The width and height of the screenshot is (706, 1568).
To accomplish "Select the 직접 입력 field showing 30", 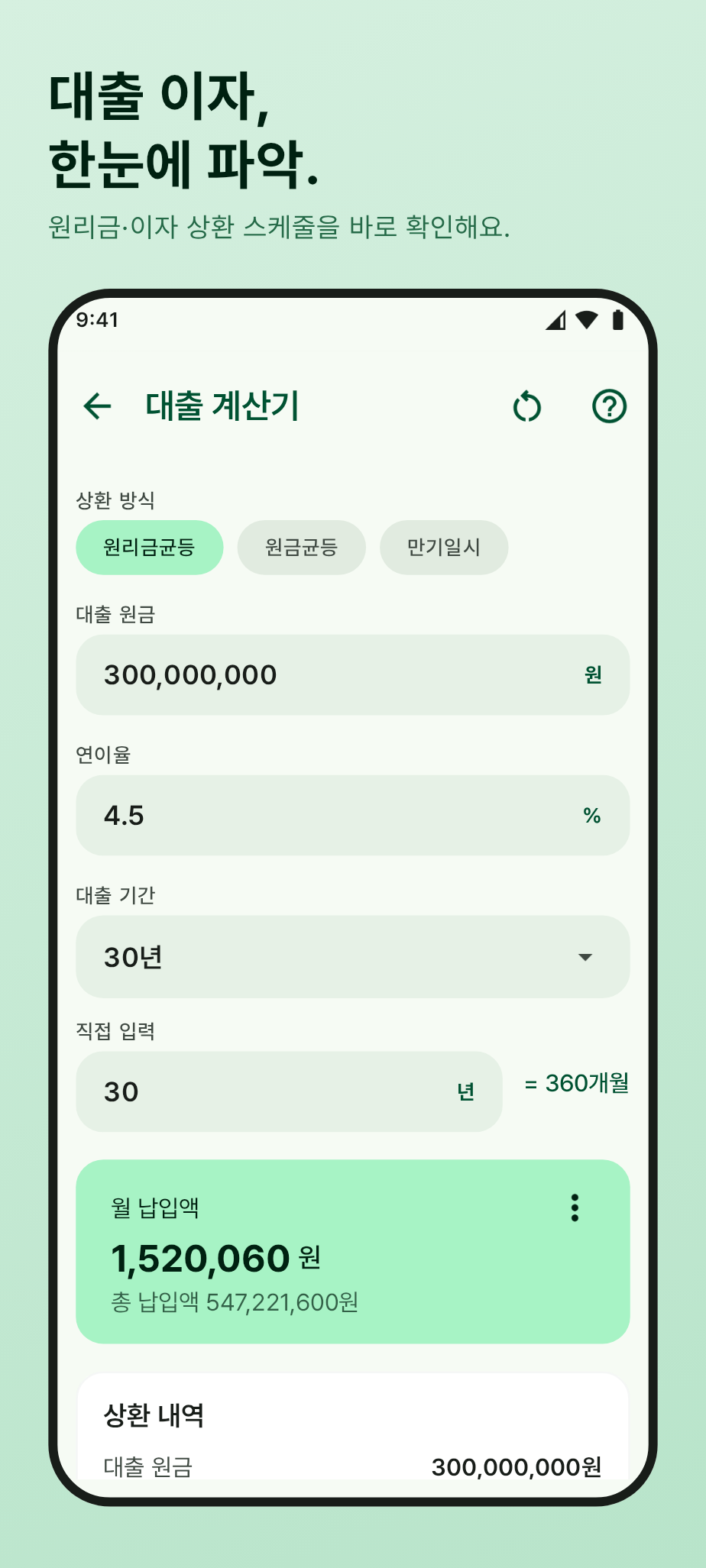I will coord(289,1091).
